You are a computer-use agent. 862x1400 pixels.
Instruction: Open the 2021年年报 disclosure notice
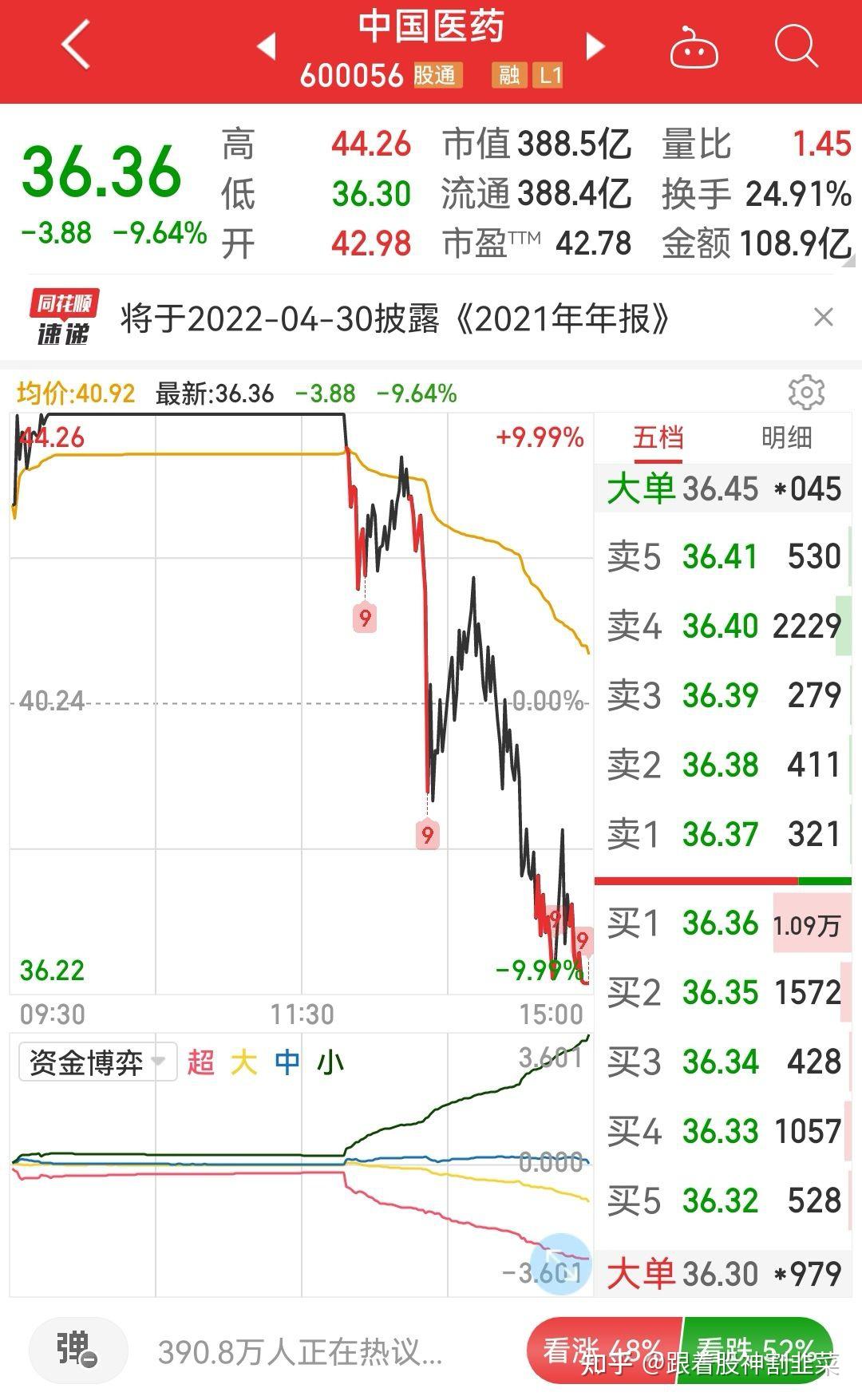[395, 318]
